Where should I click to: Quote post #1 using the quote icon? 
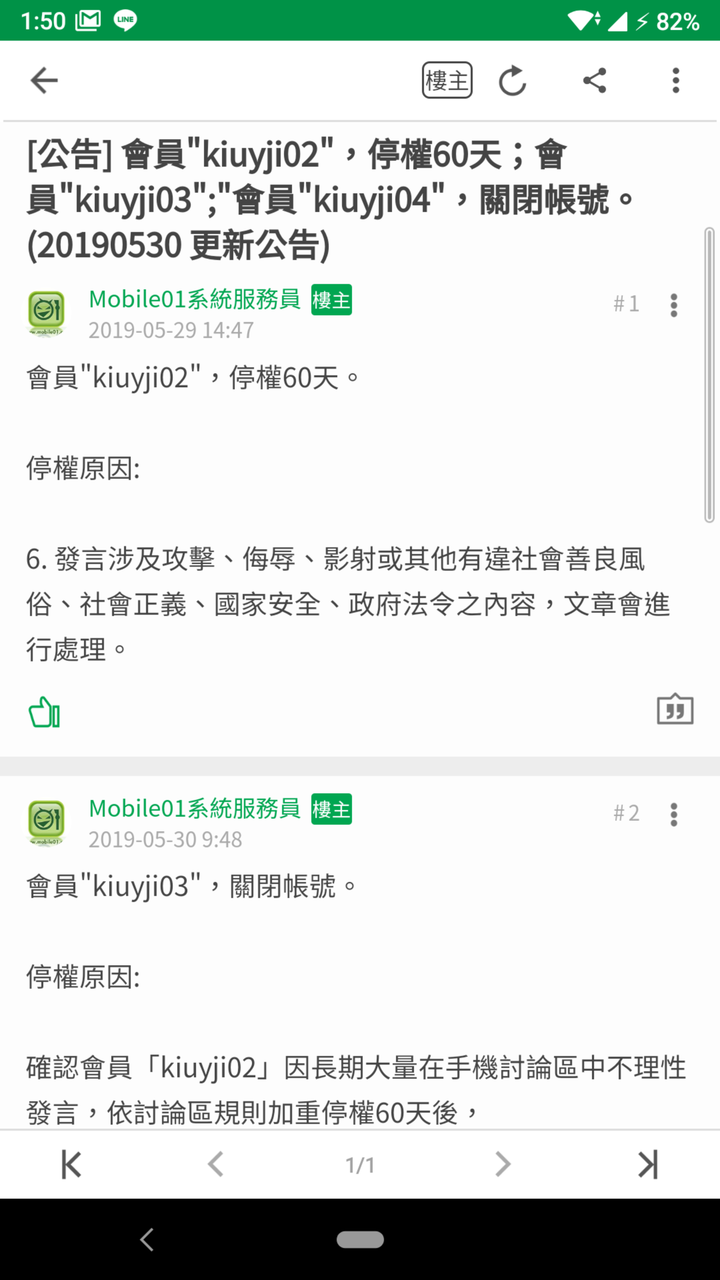point(675,709)
